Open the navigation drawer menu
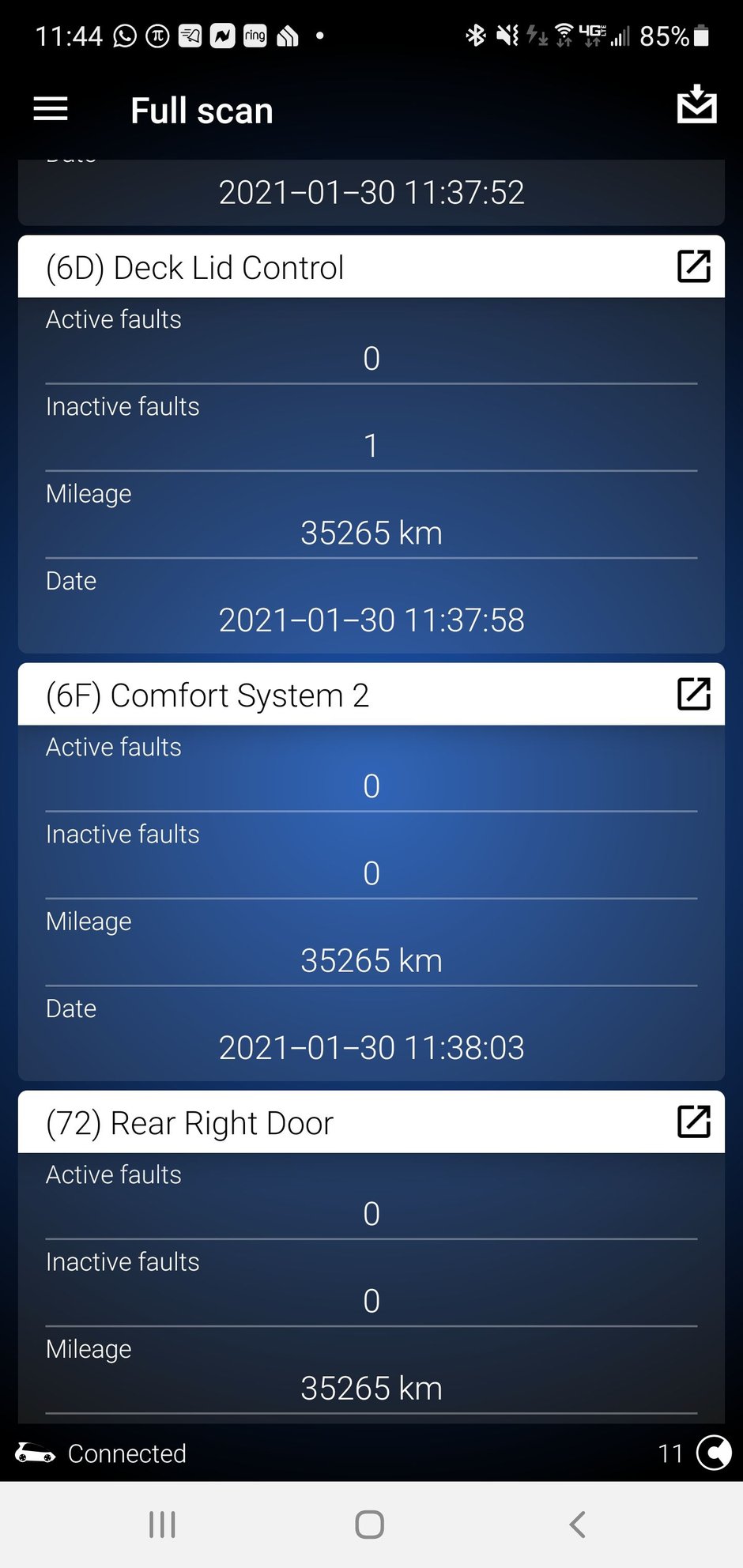 pos(50,109)
